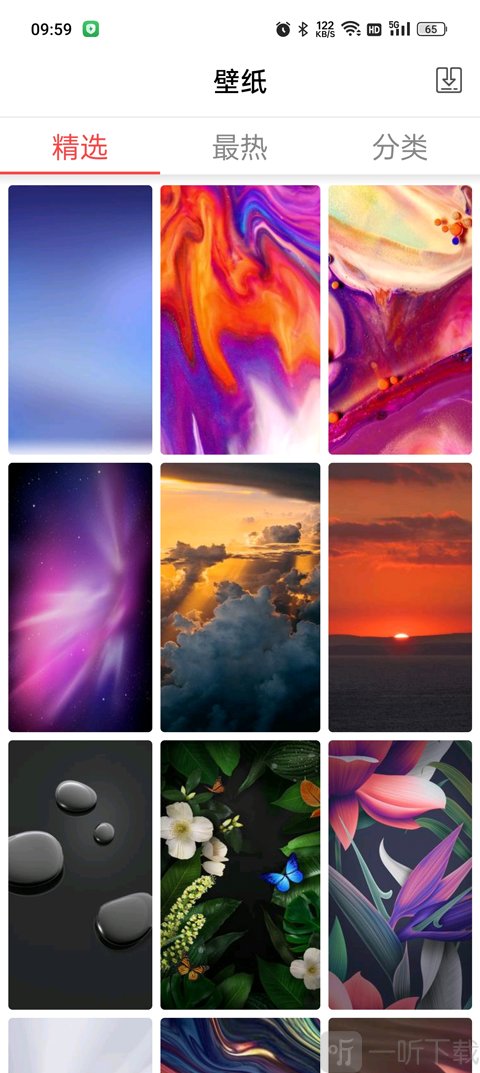The width and height of the screenshot is (480, 1073).
Task: Open the black water droplets wallpaper
Action: coord(80,875)
